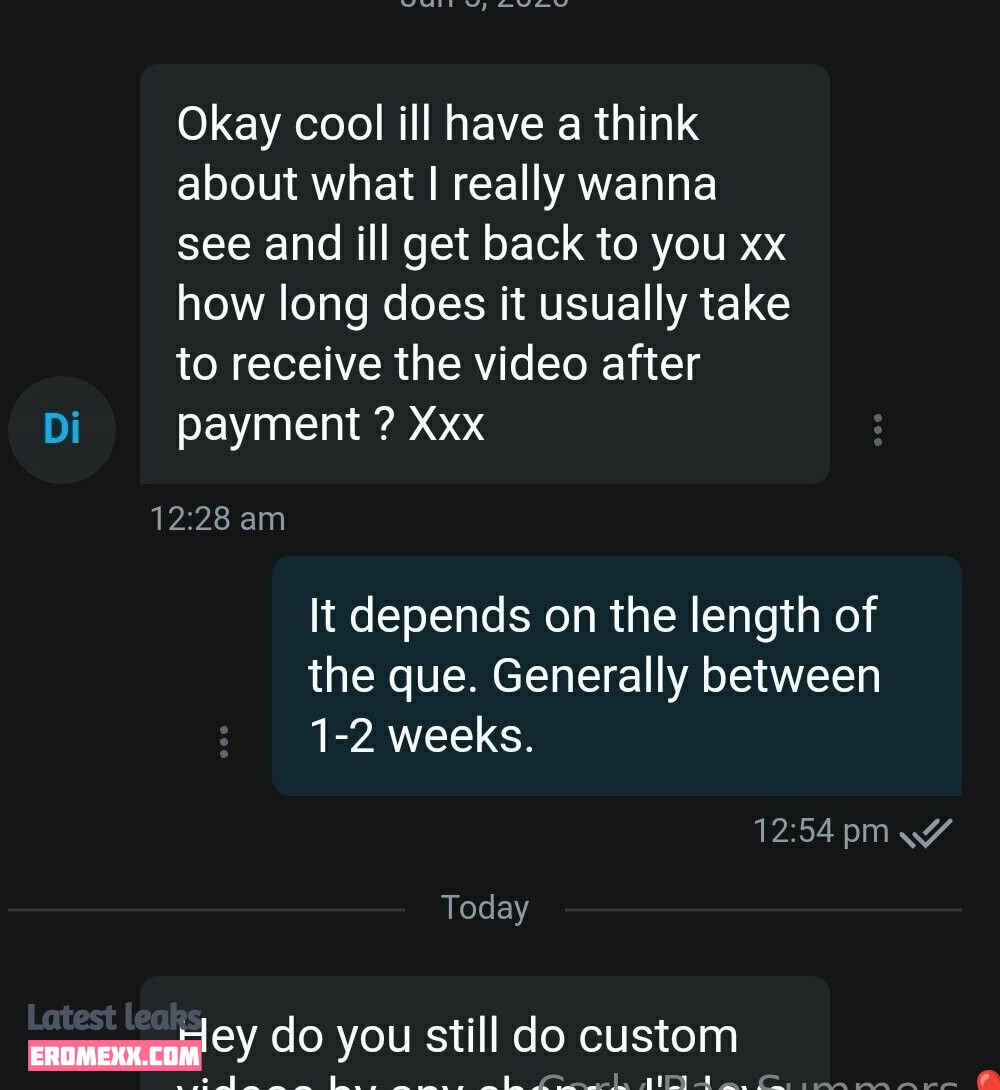Image resolution: width=1000 pixels, height=1090 pixels.
Task: Open the Di contact avatar
Action: coord(62,429)
